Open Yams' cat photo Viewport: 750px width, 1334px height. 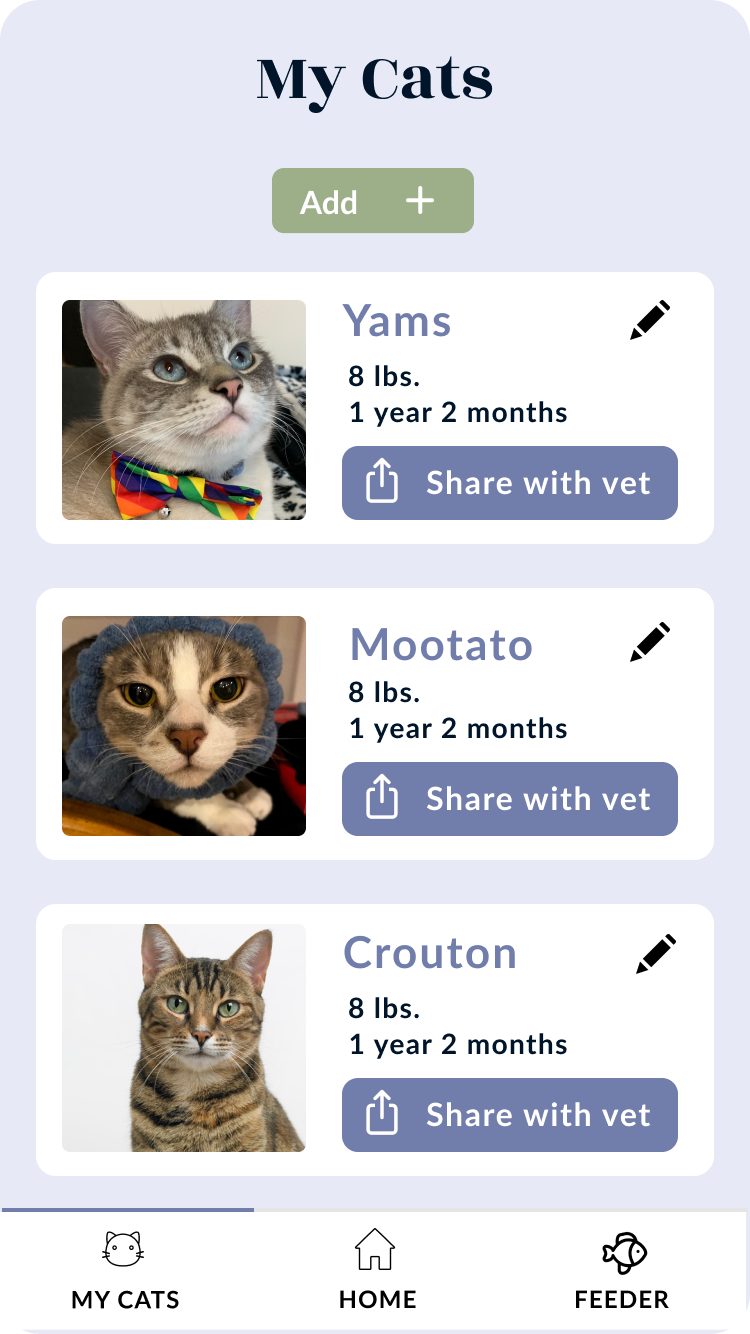coord(184,410)
